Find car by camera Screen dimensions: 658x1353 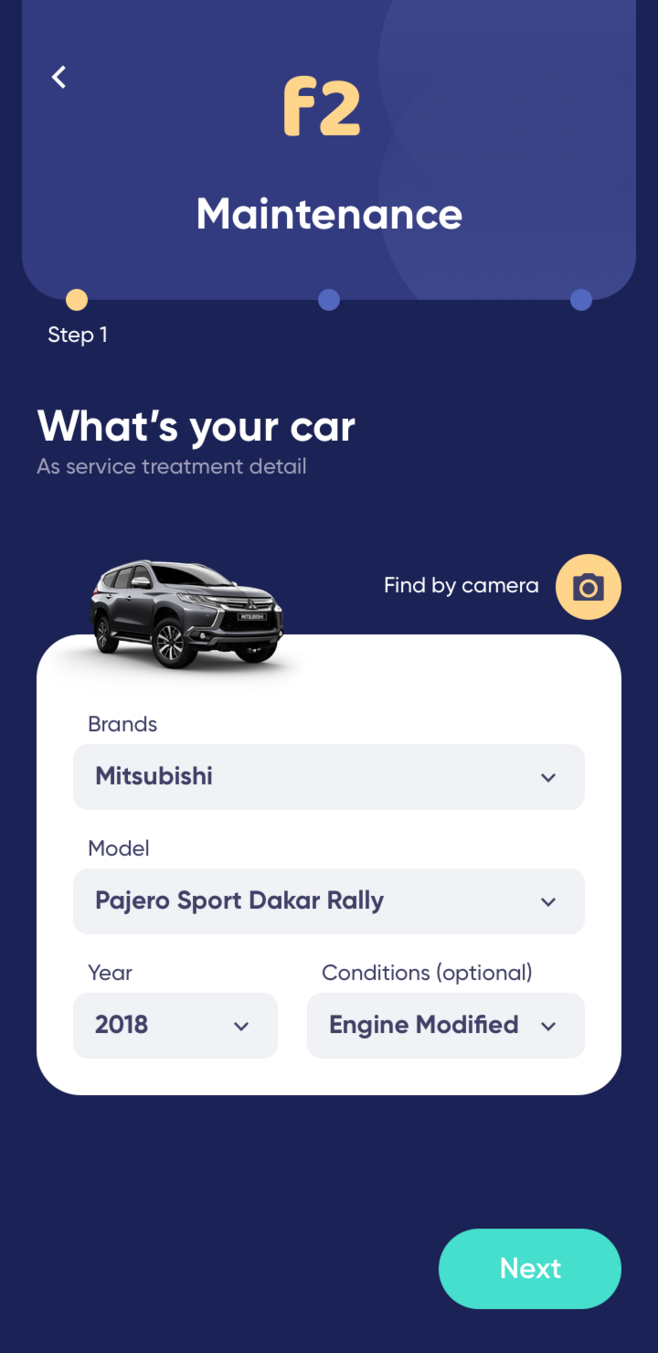point(588,587)
